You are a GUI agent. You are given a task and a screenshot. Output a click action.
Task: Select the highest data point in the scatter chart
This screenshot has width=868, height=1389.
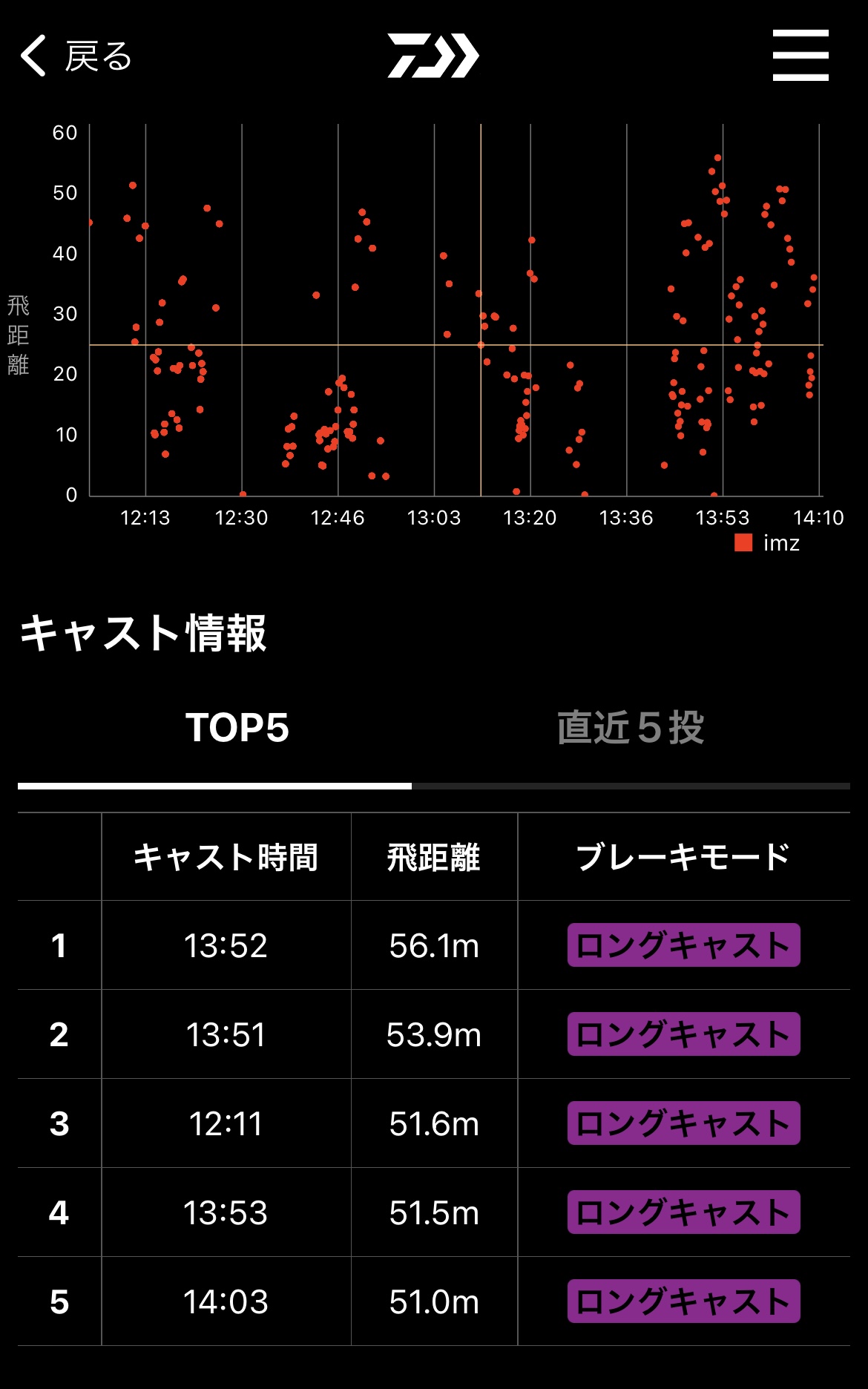point(716,157)
